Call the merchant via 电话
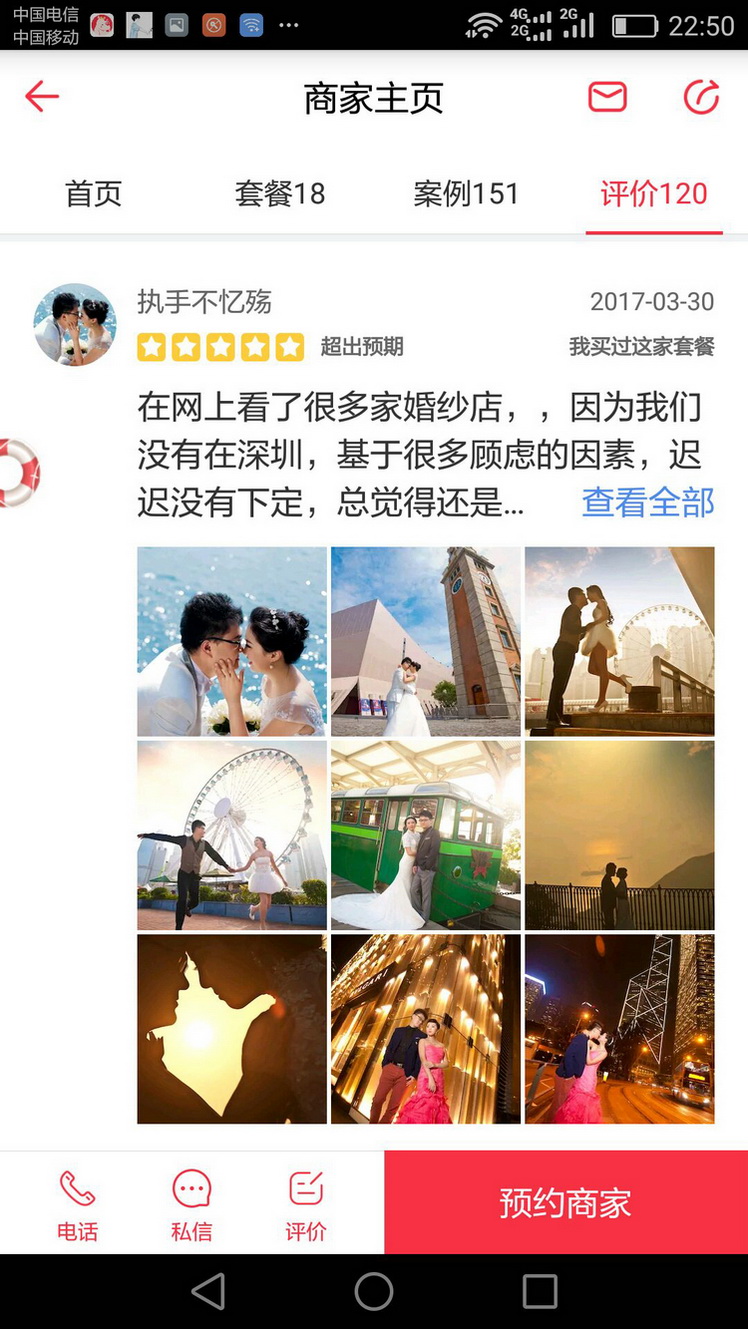Screen dimensions: 748x1329 [77, 1205]
